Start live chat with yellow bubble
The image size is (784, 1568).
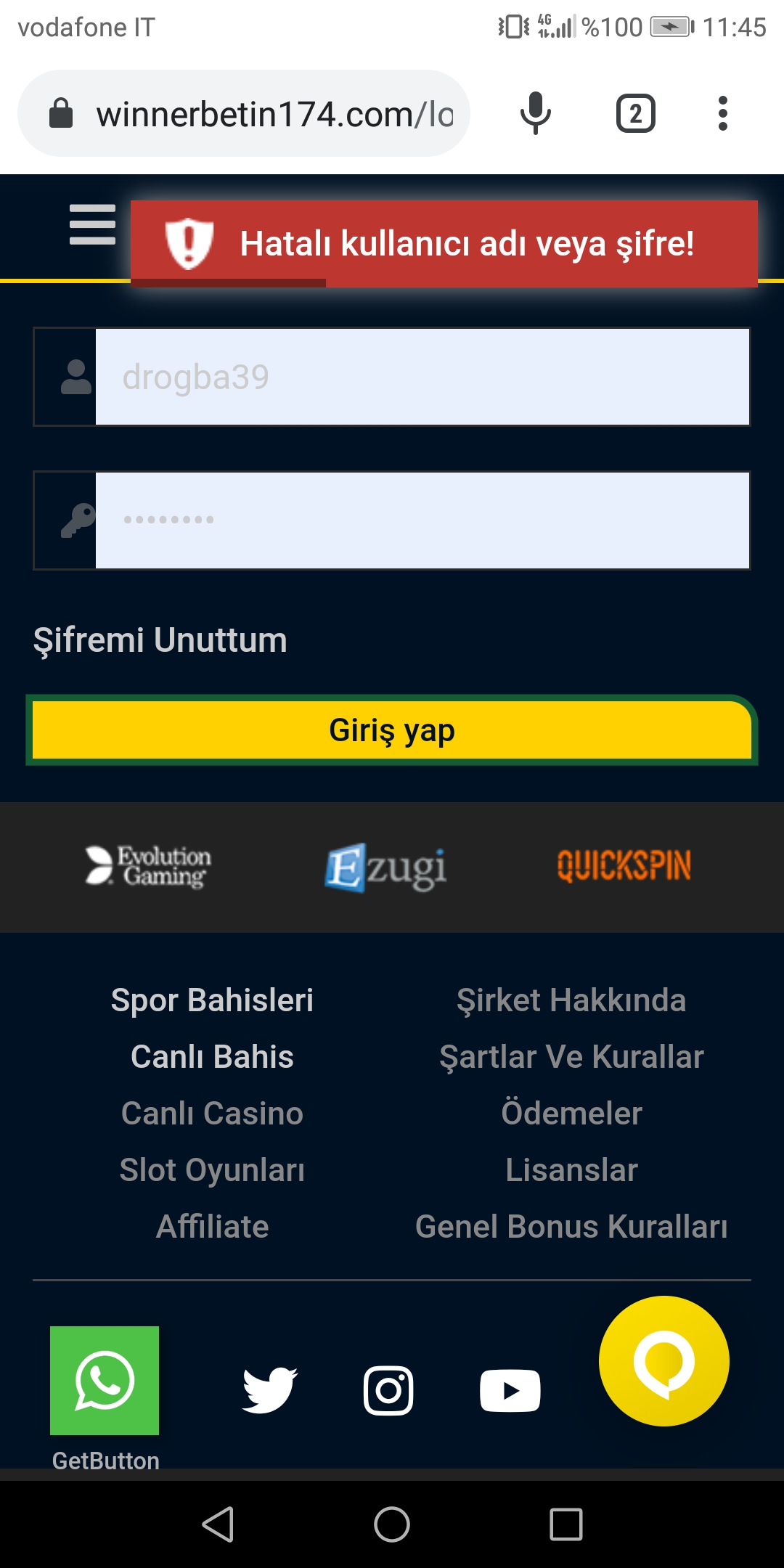663,1361
